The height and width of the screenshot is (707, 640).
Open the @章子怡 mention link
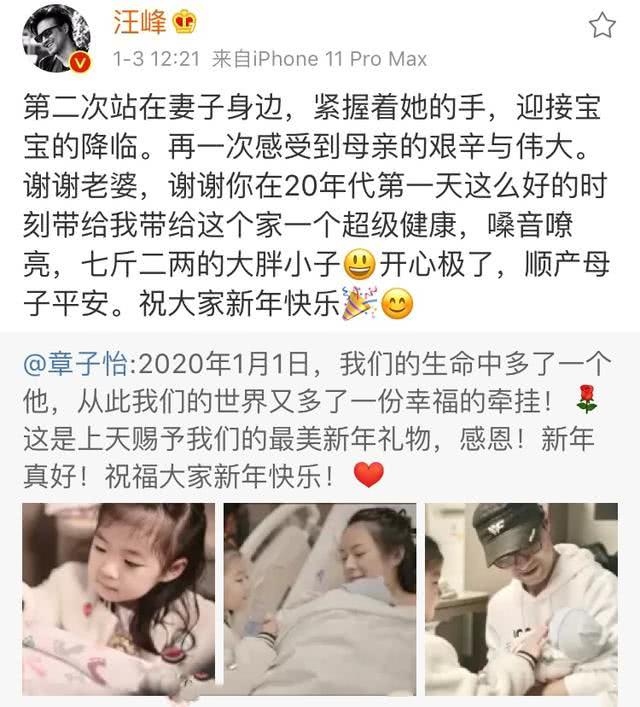point(62,360)
